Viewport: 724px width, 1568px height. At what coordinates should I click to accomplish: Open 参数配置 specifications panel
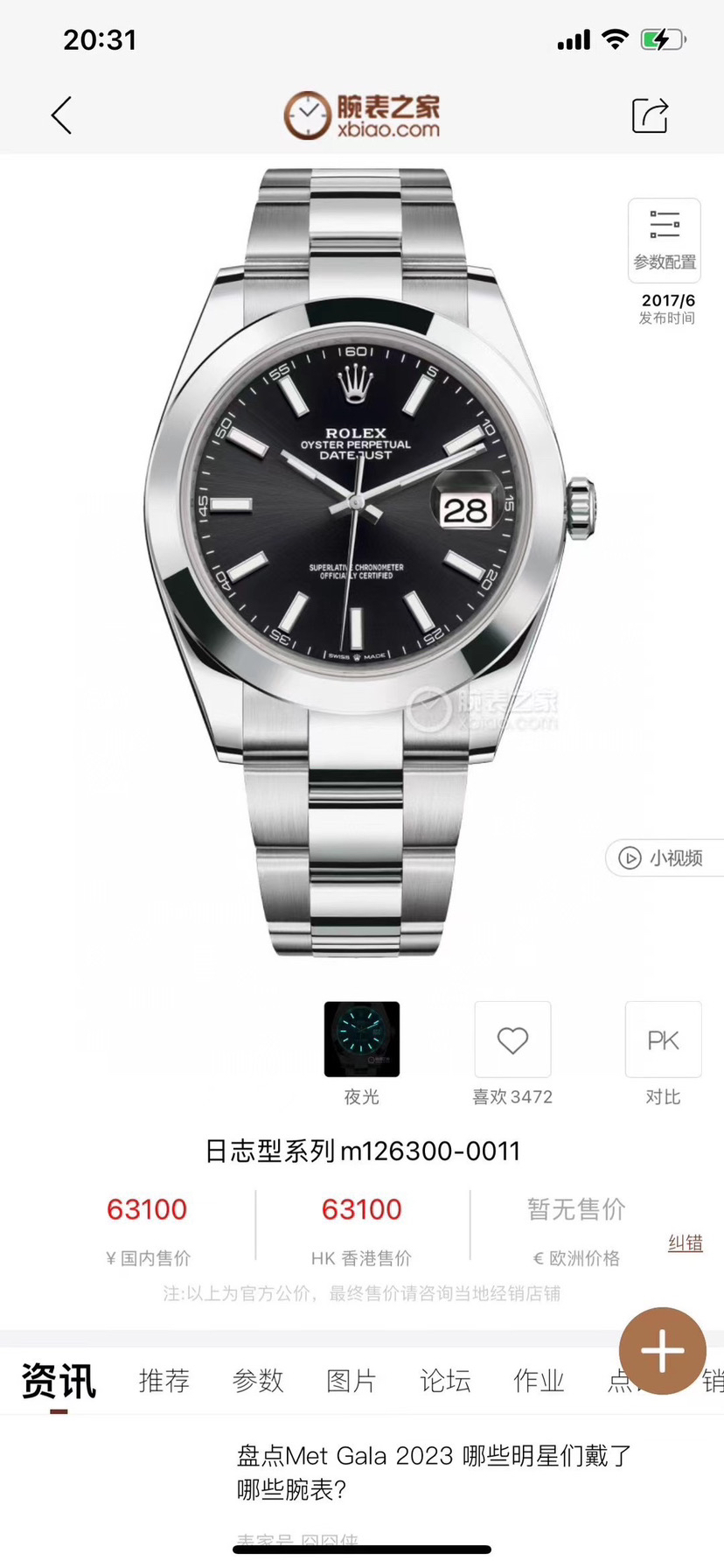click(665, 240)
